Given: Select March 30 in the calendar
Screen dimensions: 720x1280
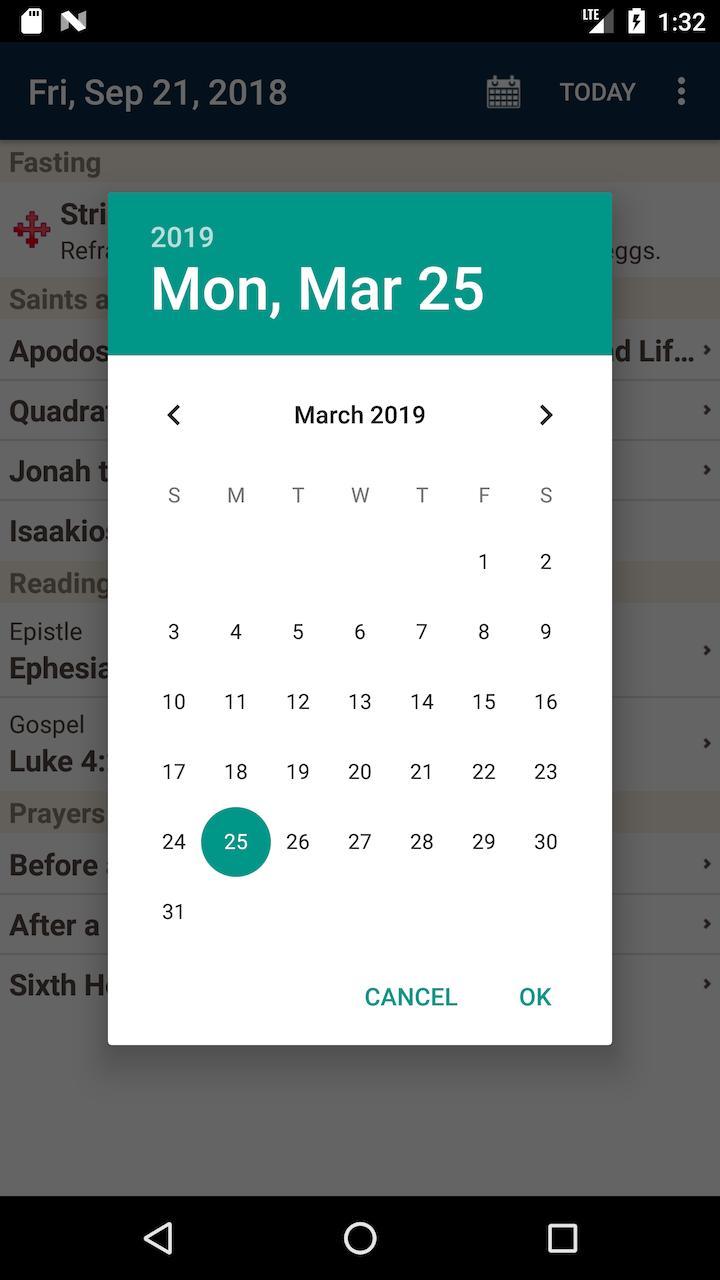Looking at the screenshot, I should coord(546,842).
